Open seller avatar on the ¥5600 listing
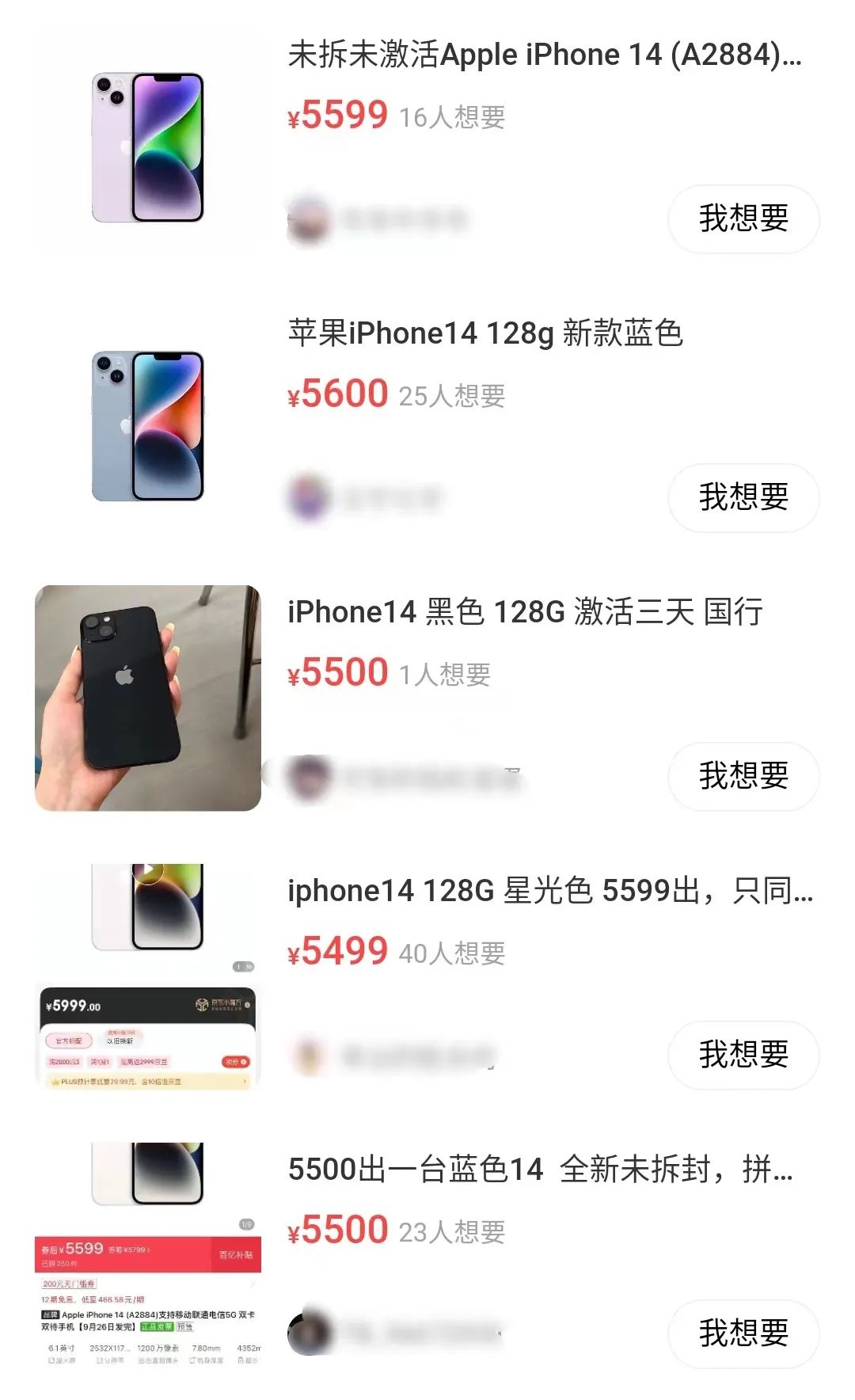855x1400 pixels. tap(309, 498)
